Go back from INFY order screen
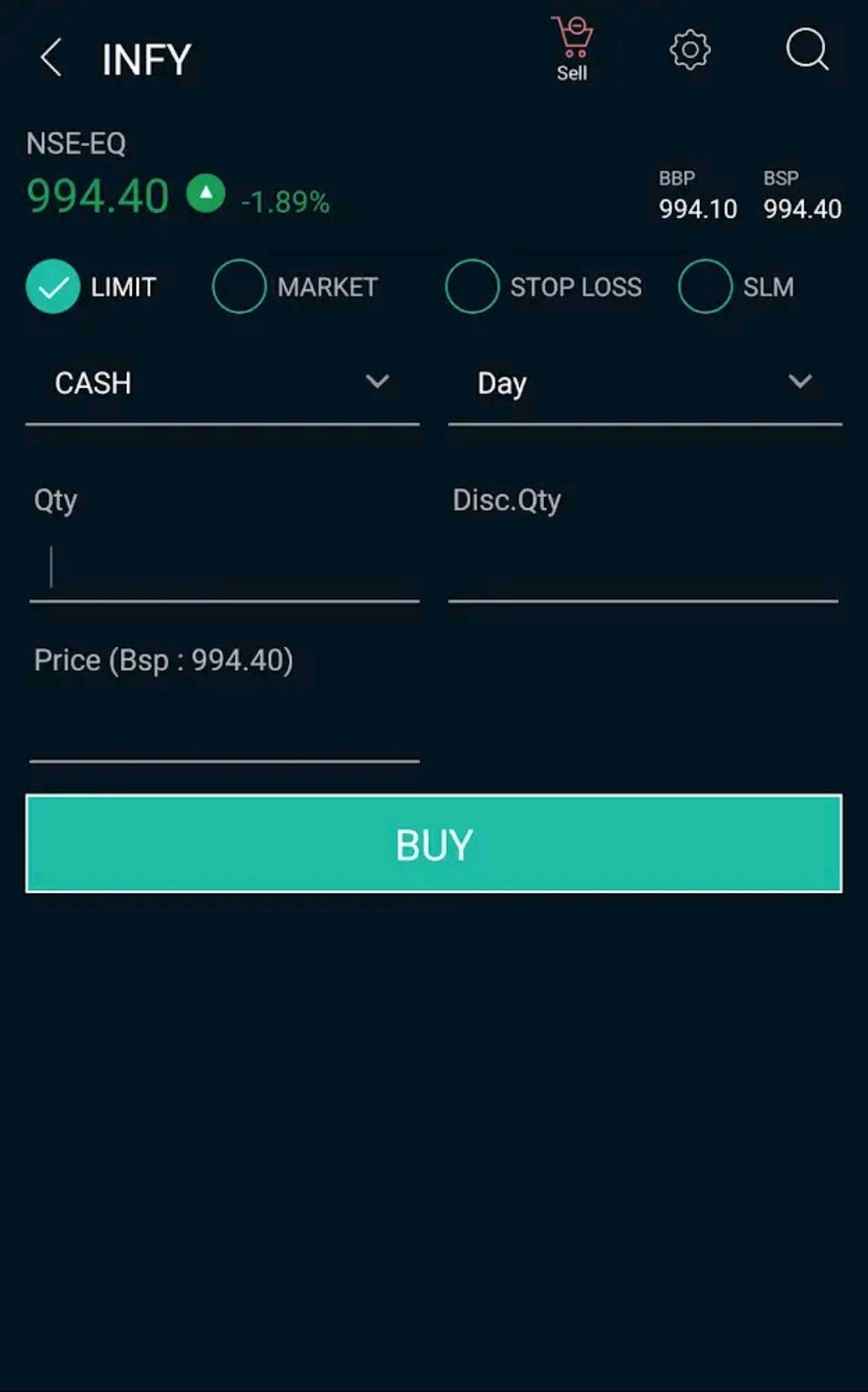Viewport: 868px width, 1392px height. [x=51, y=58]
